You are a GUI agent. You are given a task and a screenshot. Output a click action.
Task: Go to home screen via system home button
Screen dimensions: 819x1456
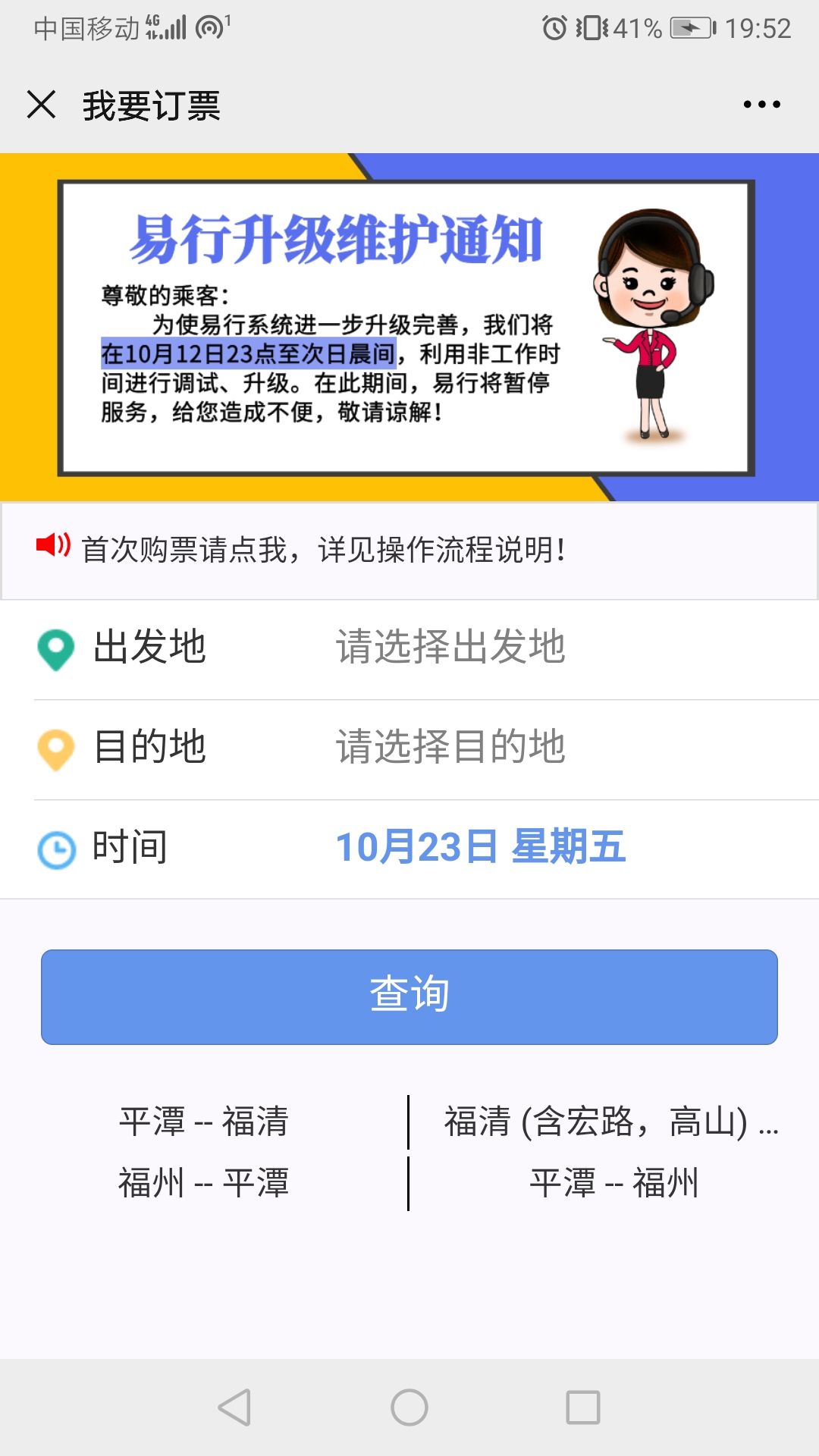[x=409, y=1407]
